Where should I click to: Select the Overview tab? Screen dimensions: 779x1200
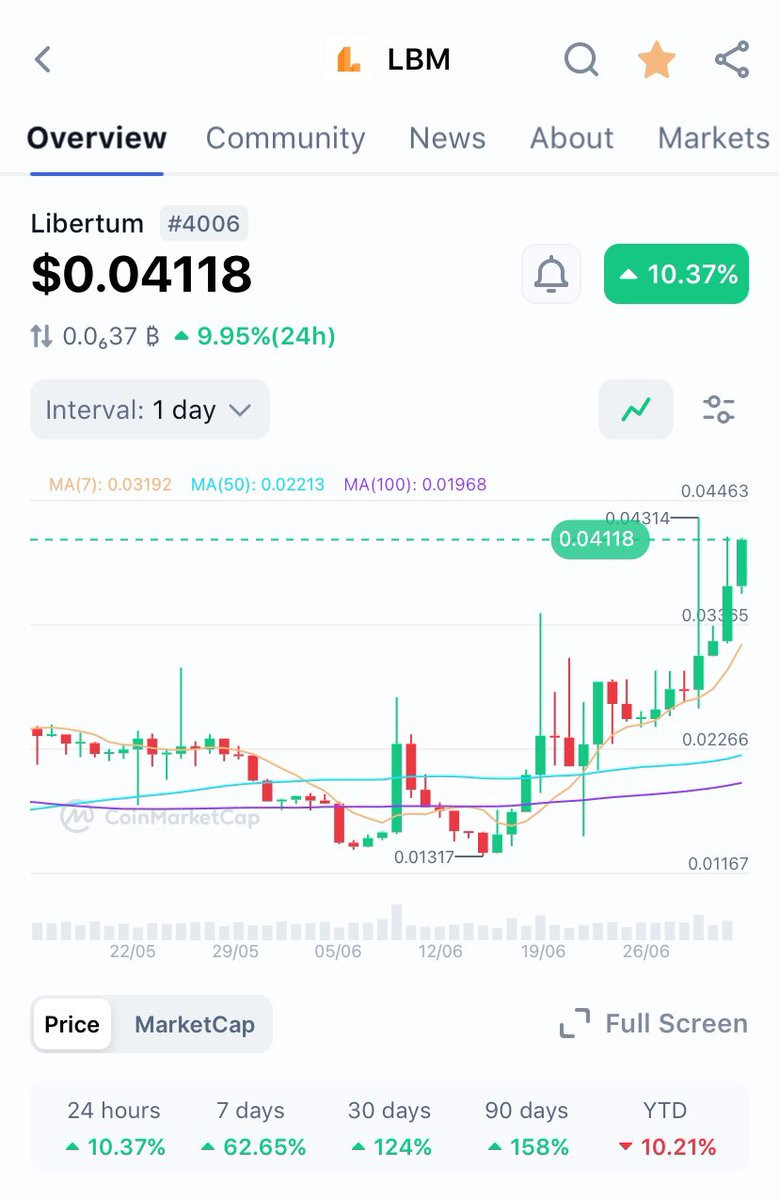click(97, 138)
